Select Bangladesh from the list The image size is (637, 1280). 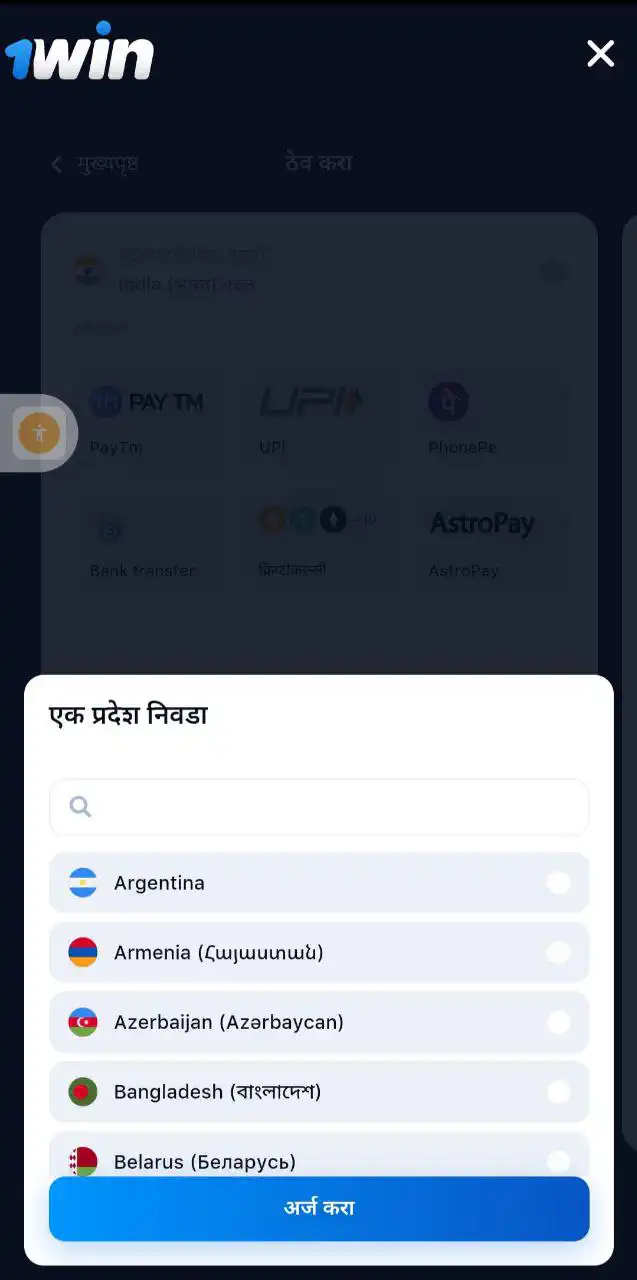click(319, 1092)
